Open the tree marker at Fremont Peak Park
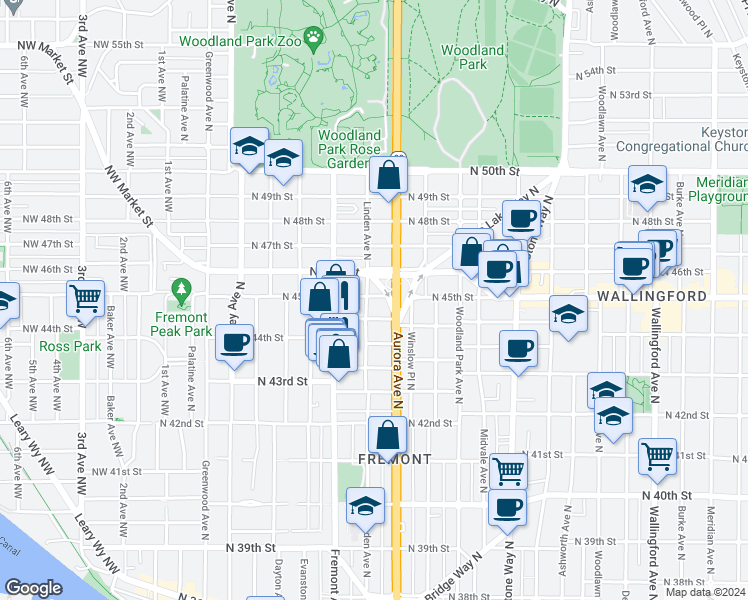 pyautogui.click(x=181, y=292)
